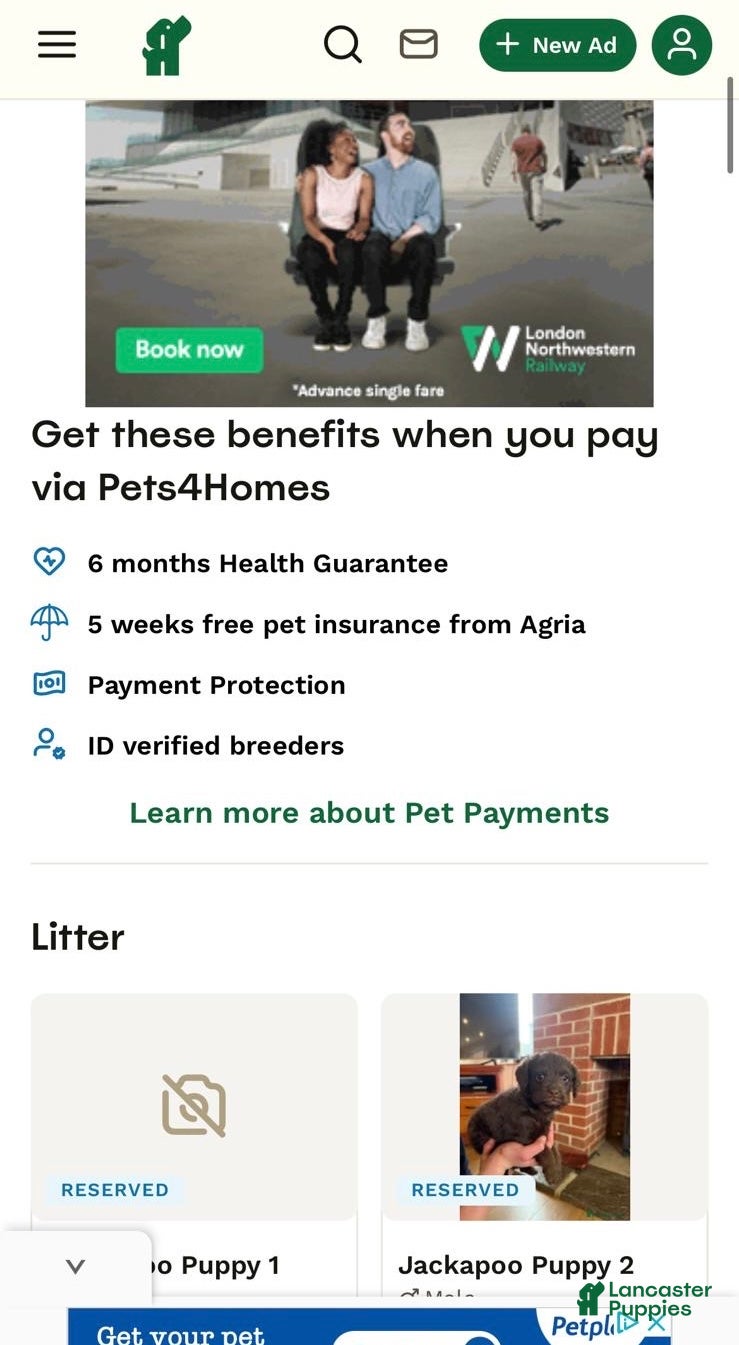Open the search icon

[x=342, y=45]
